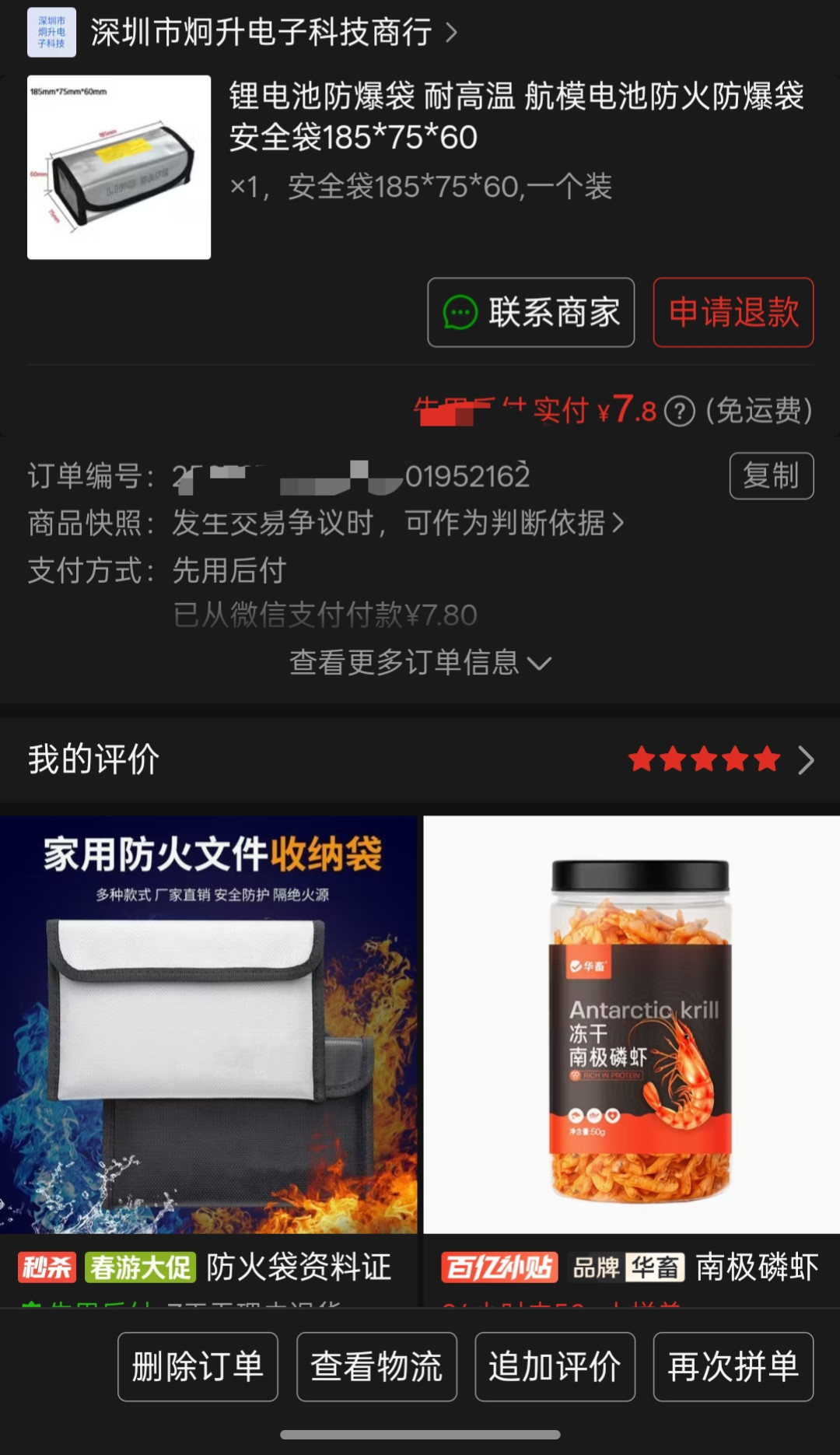This screenshot has height=1455, width=840.
Task: Open the 商品快照 product snapshot link
Action: coord(397,523)
